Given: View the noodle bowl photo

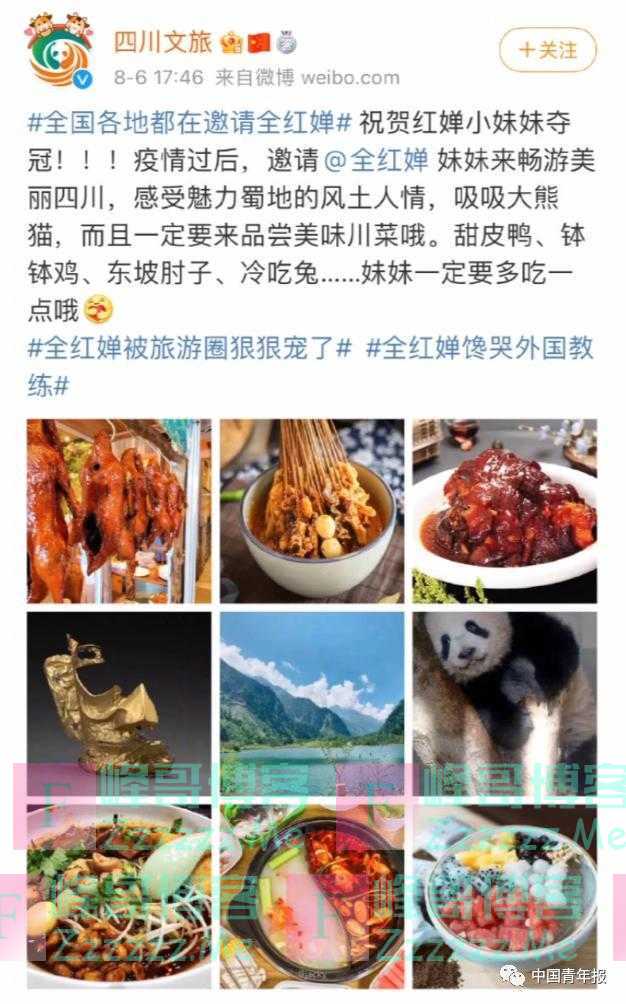Looking at the screenshot, I should click(119, 895).
